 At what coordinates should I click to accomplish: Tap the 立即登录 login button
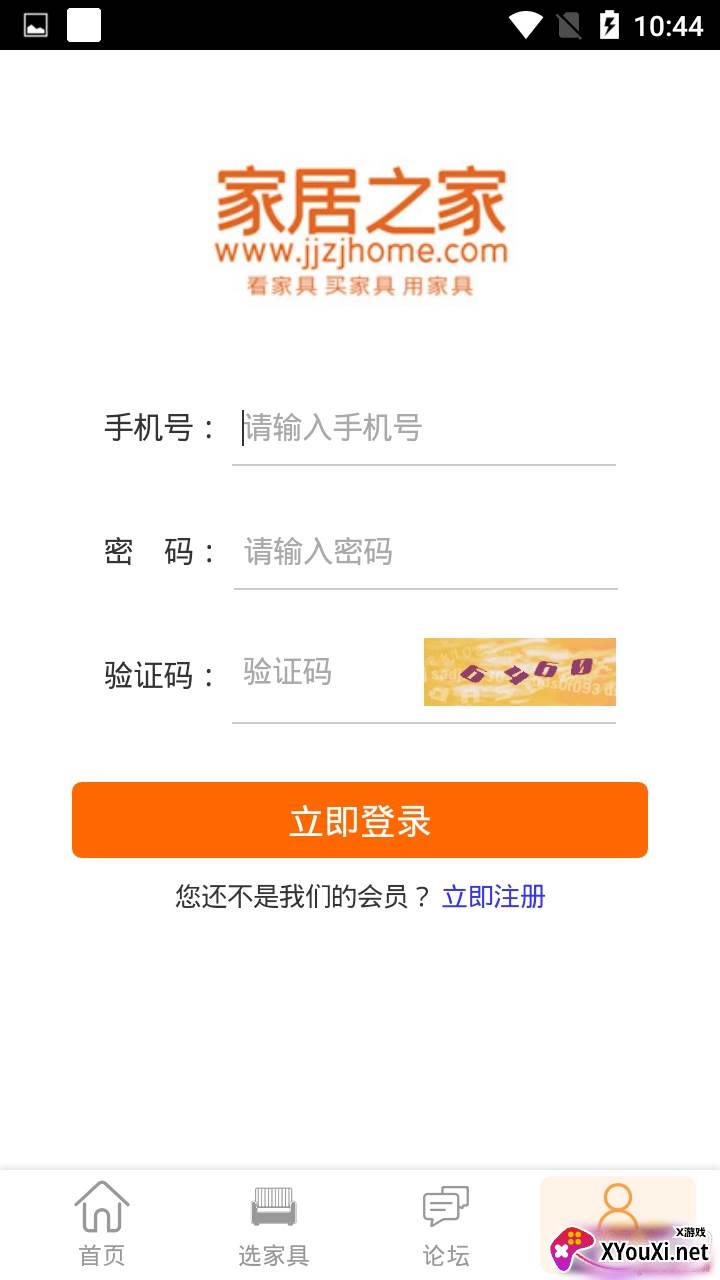pos(360,820)
